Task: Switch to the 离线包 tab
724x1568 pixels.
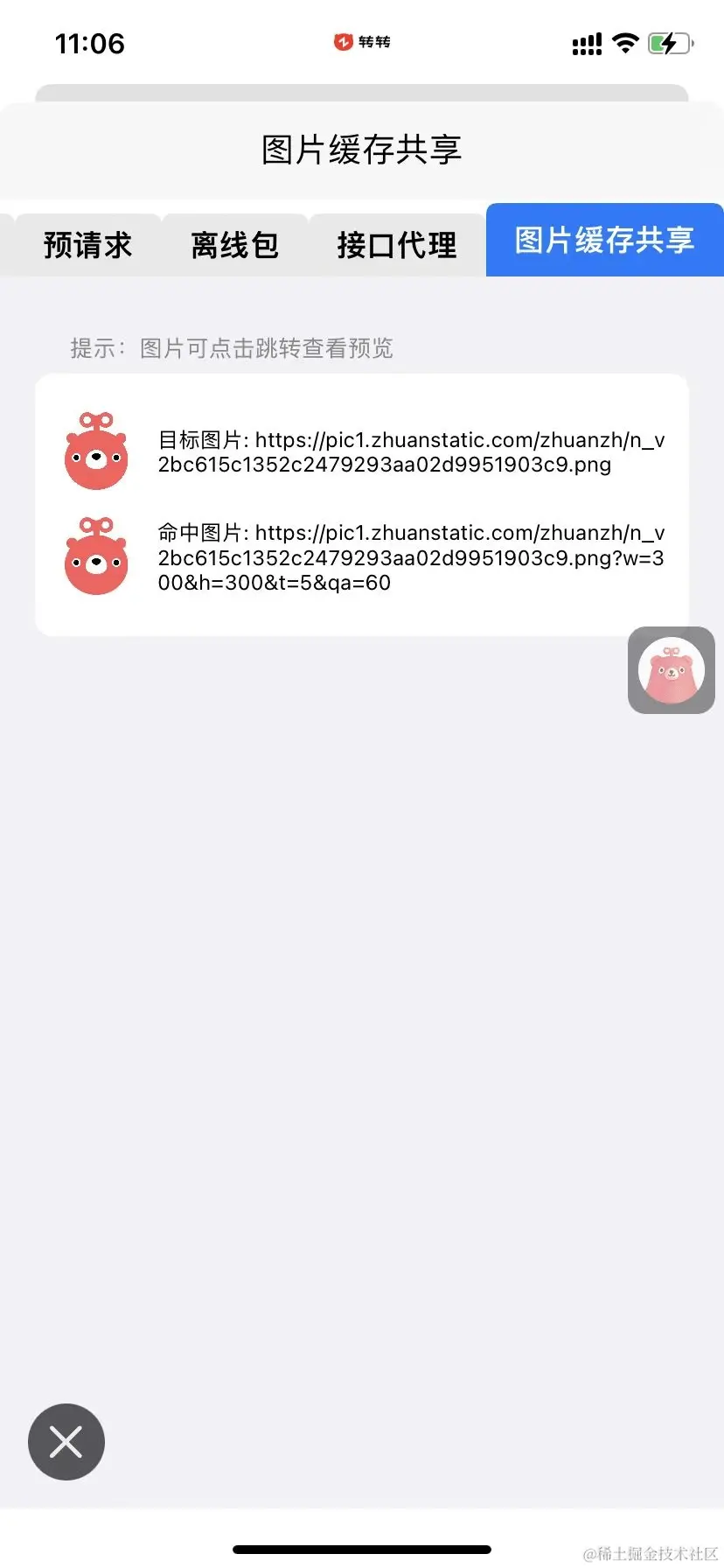Action: (233, 245)
